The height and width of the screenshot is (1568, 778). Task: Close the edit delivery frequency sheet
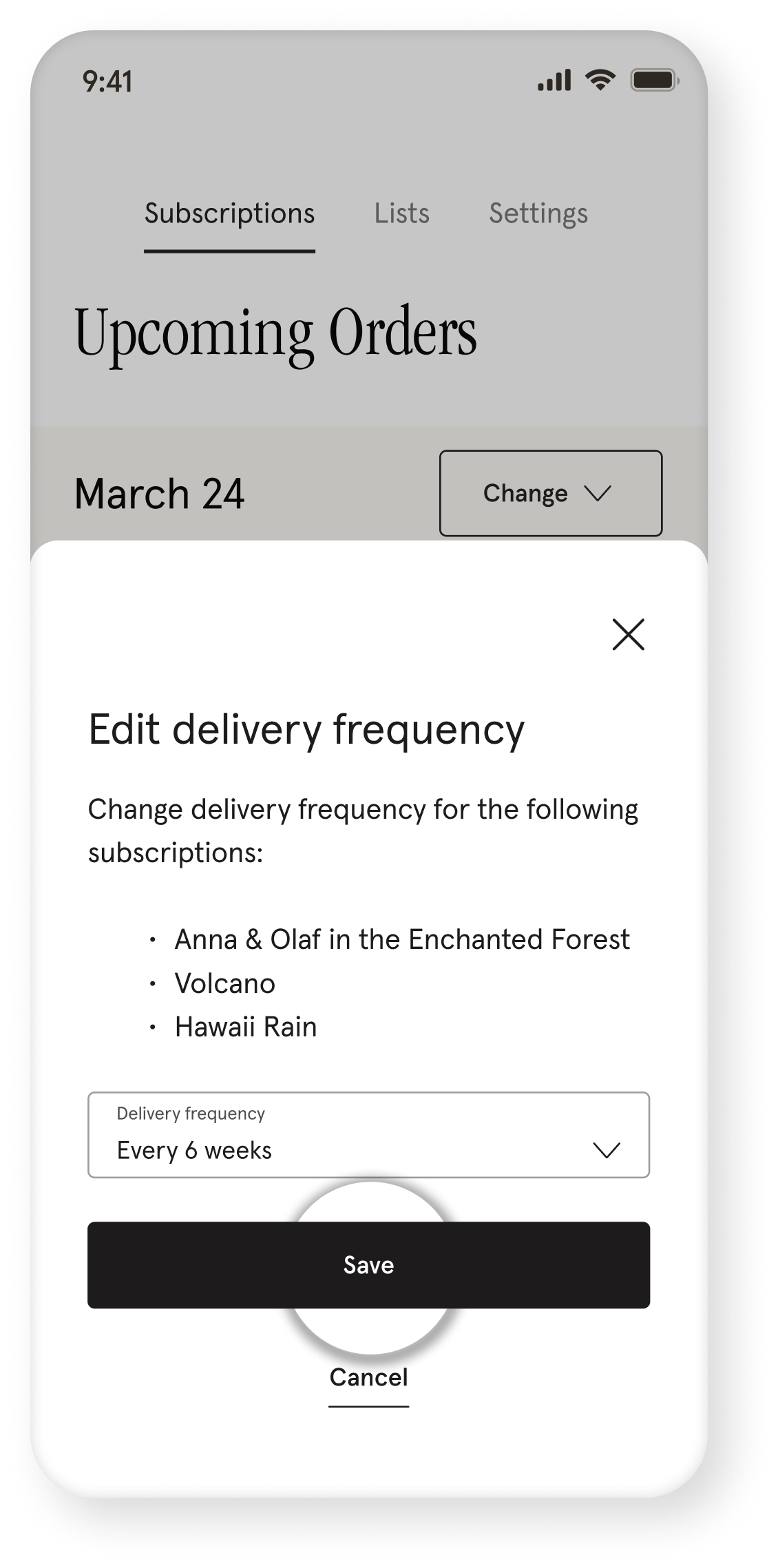pyautogui.click(x=628, y=634)
